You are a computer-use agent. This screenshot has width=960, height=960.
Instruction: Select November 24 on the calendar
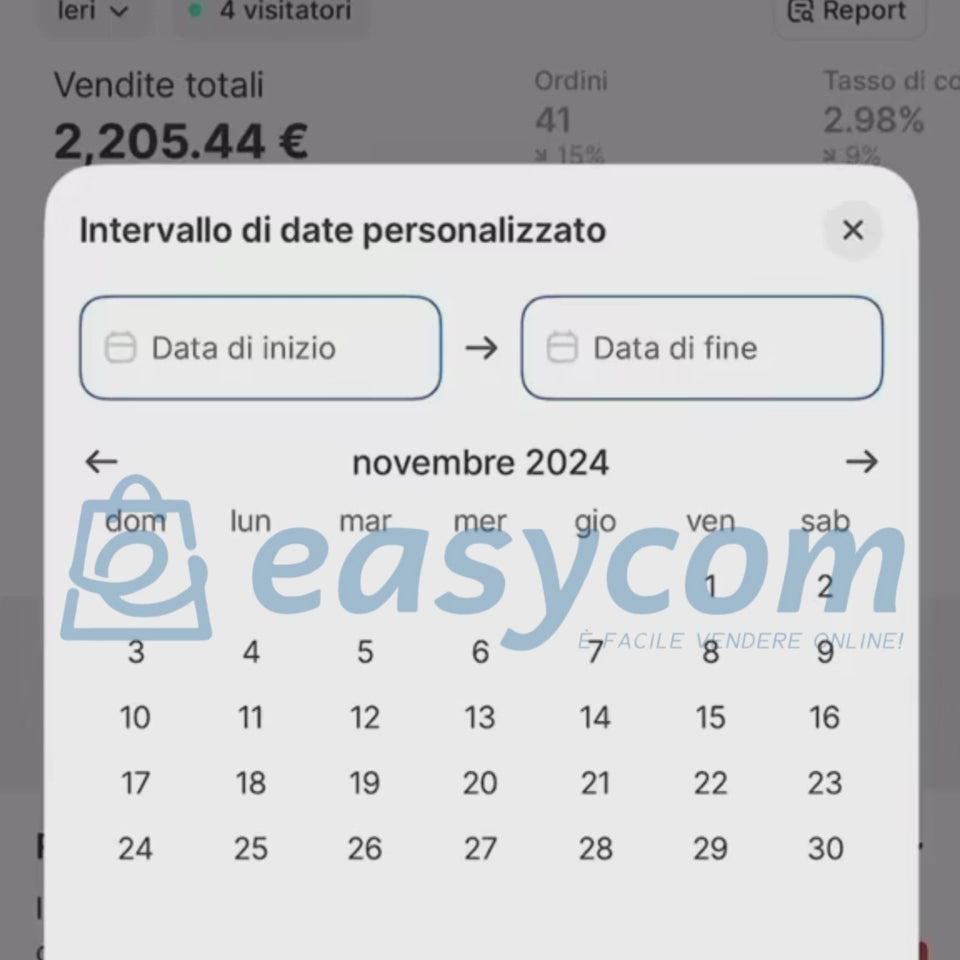click(x=135, y=849)
